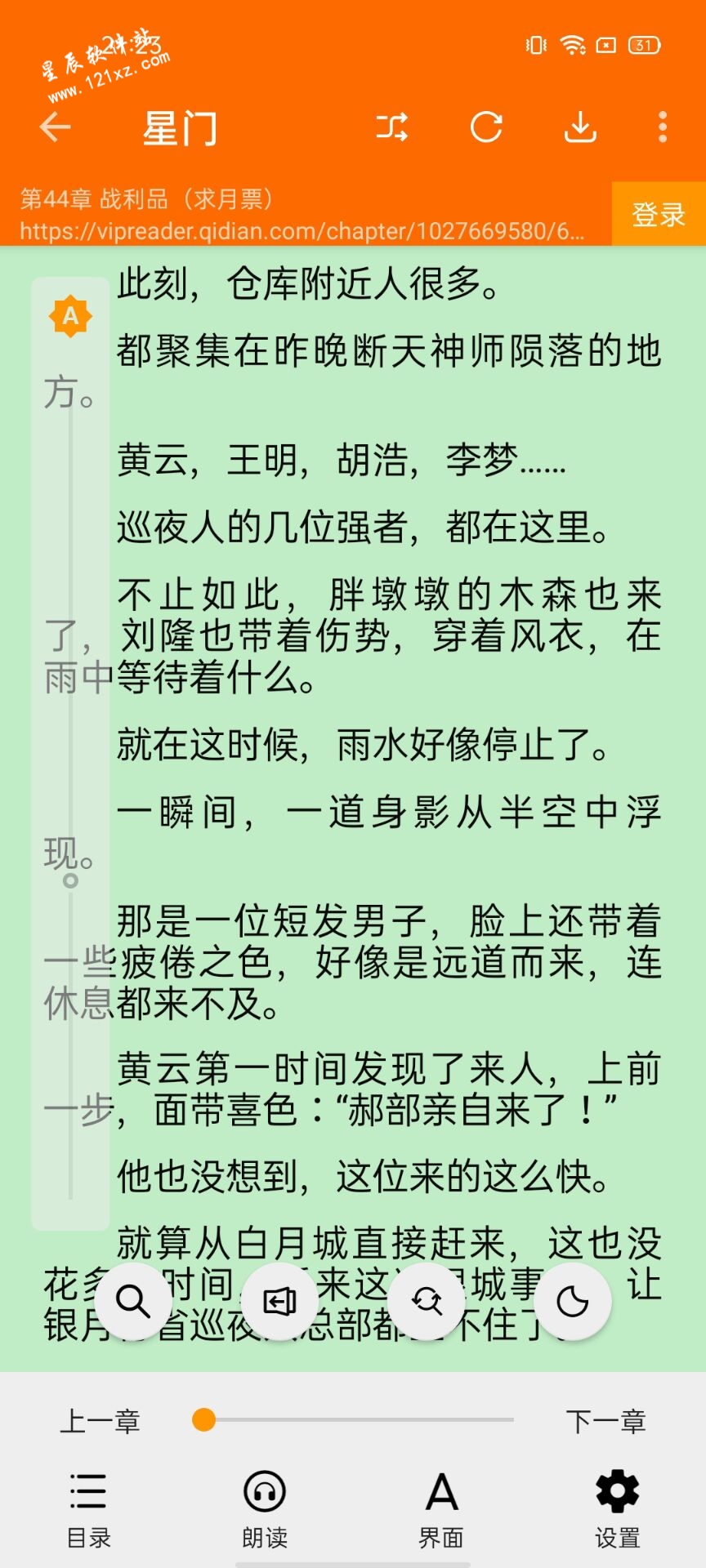This screenshot has height=1568, width=706.
Task: Tap the chapter progress slider
Action: coord(351,1420)
